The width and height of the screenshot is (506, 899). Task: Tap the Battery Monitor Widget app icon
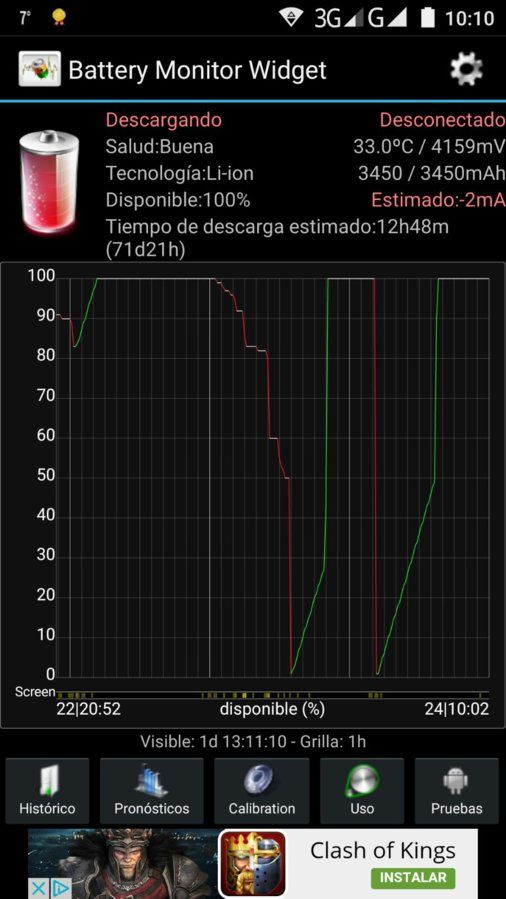click(40, 69)
